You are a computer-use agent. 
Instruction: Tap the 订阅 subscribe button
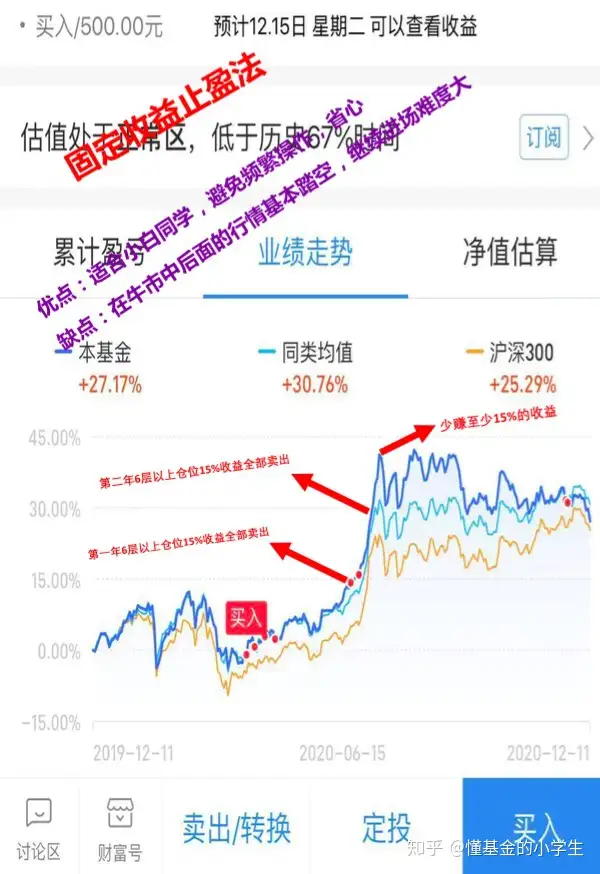(x=545, y=138)
